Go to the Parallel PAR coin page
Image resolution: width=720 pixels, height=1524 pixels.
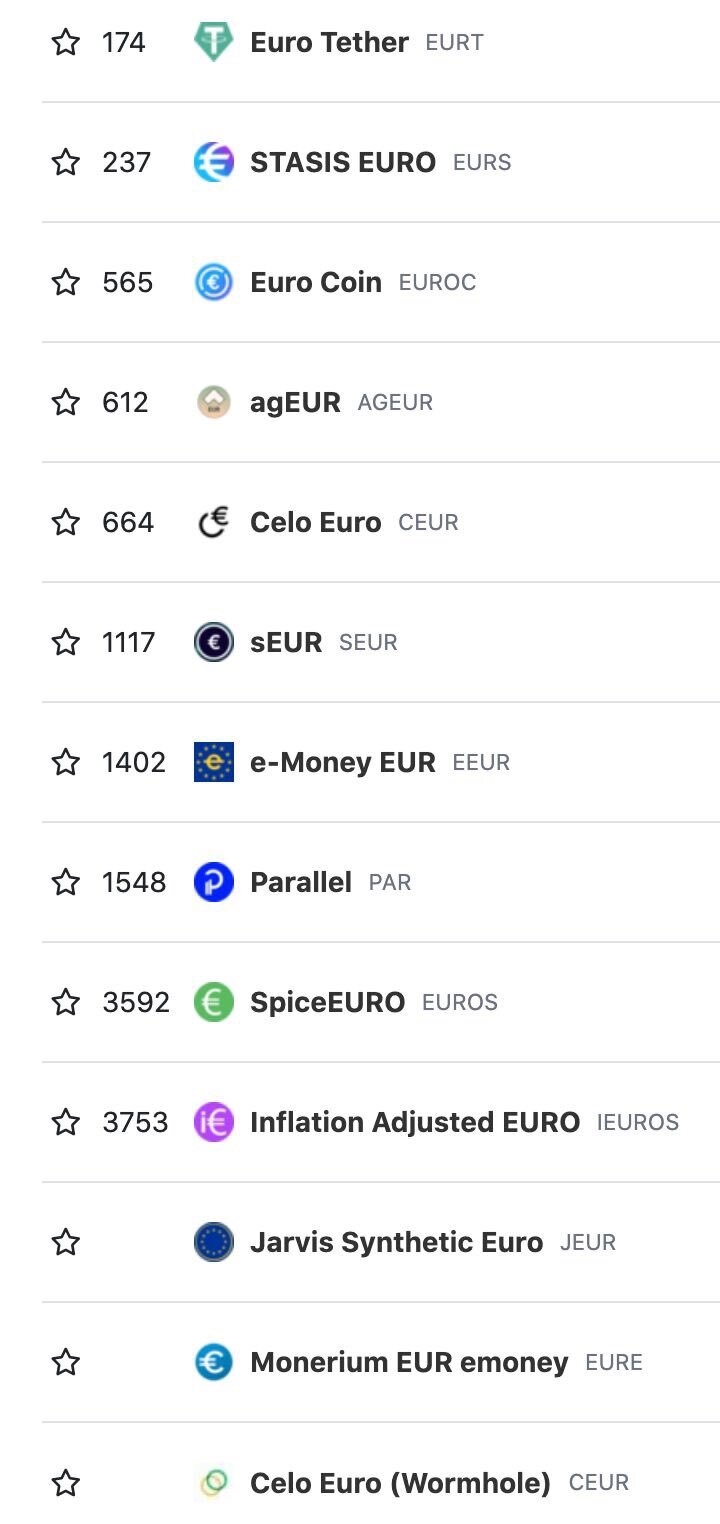[x=300, y=882]
